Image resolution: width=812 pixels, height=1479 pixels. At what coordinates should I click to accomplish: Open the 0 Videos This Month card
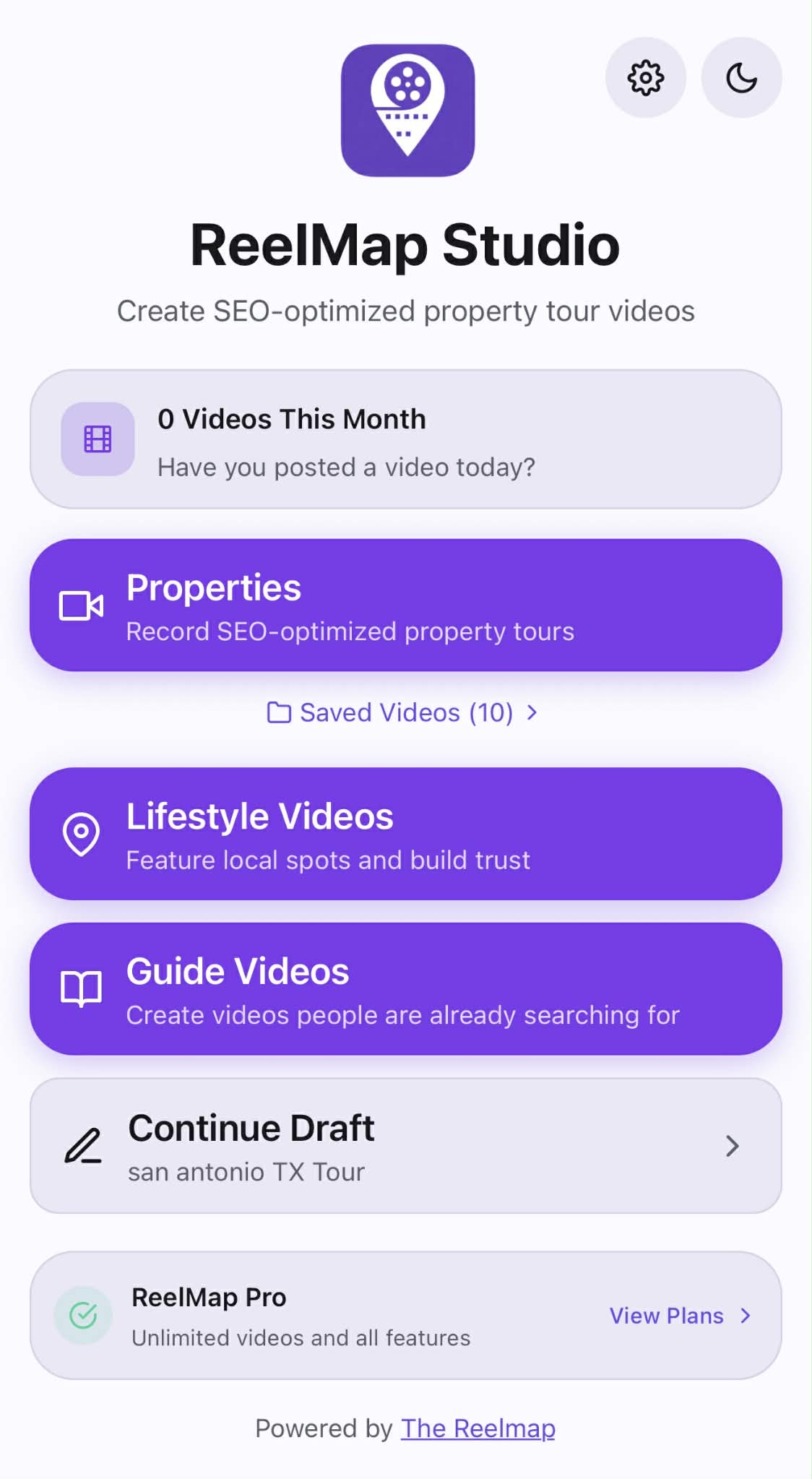(x=405, y=439)
